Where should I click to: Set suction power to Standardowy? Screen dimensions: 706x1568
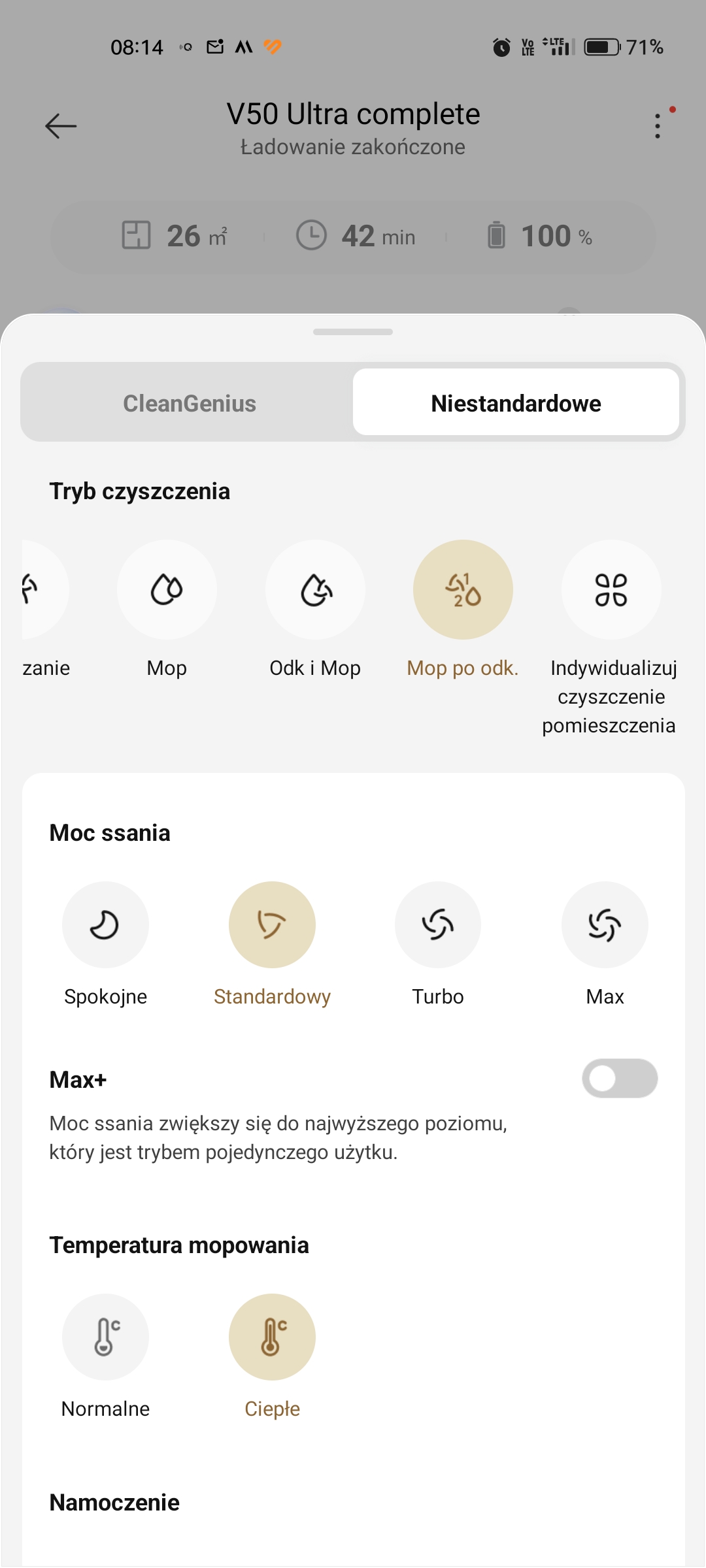coord(272,924)
